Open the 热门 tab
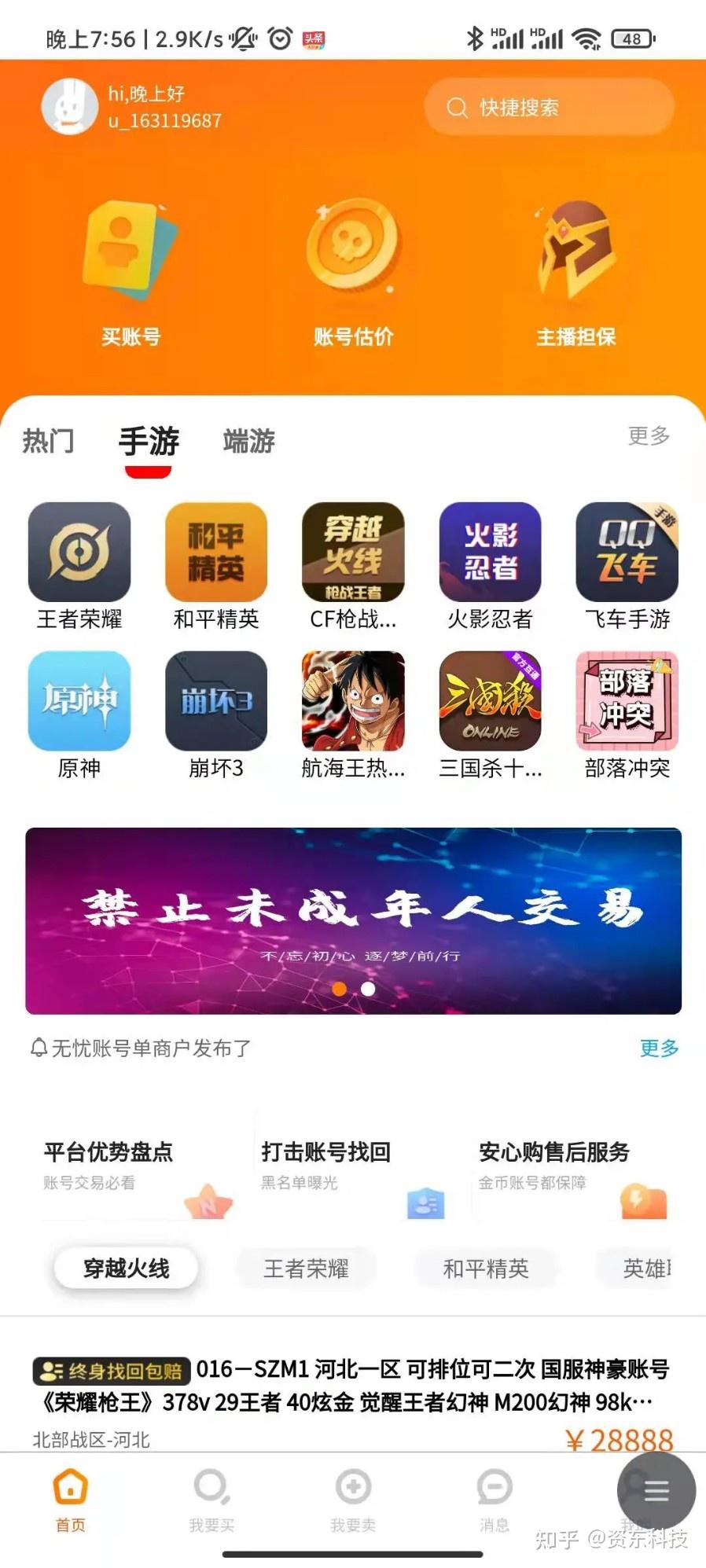The width and height of the screenshot is (706, 1568). (47, 442)
